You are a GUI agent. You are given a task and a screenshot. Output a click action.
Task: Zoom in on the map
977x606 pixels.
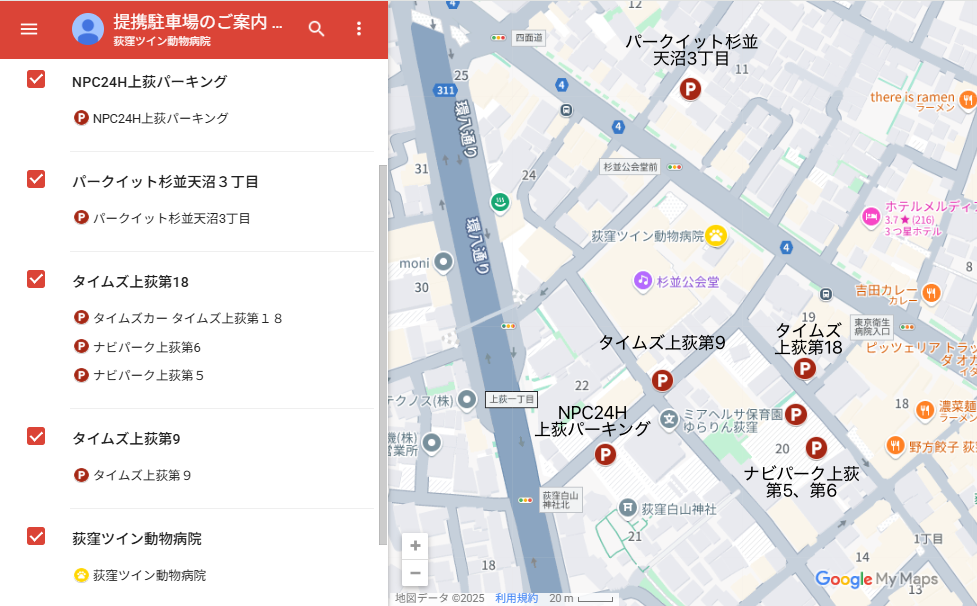tap(414, 546)
